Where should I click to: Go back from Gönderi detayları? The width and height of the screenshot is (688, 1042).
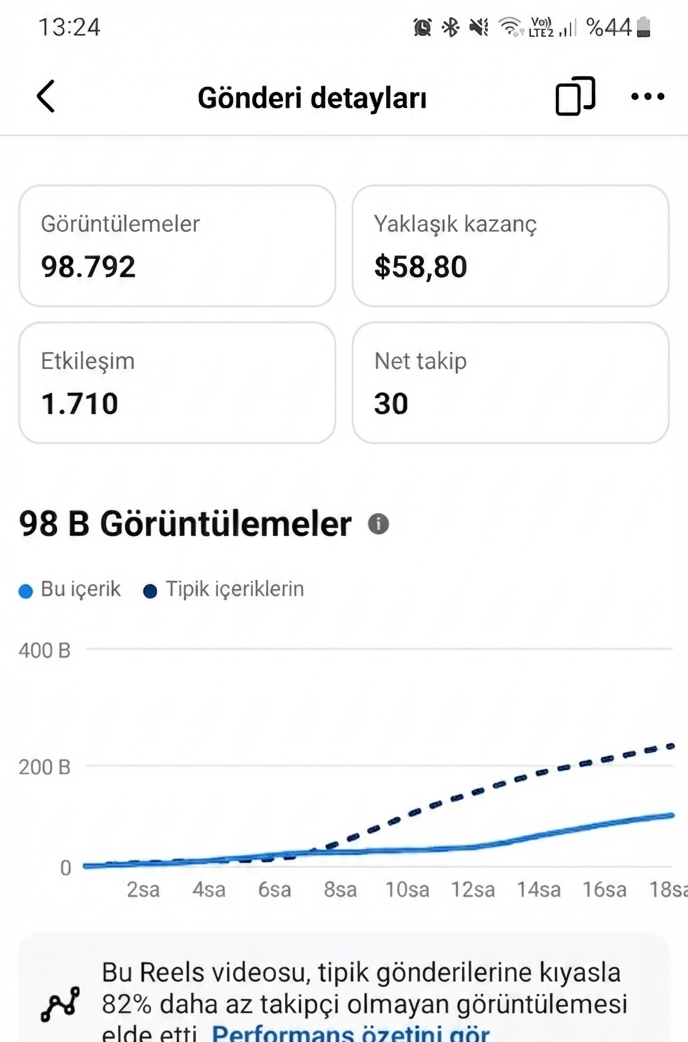click(x=46, y=97)
